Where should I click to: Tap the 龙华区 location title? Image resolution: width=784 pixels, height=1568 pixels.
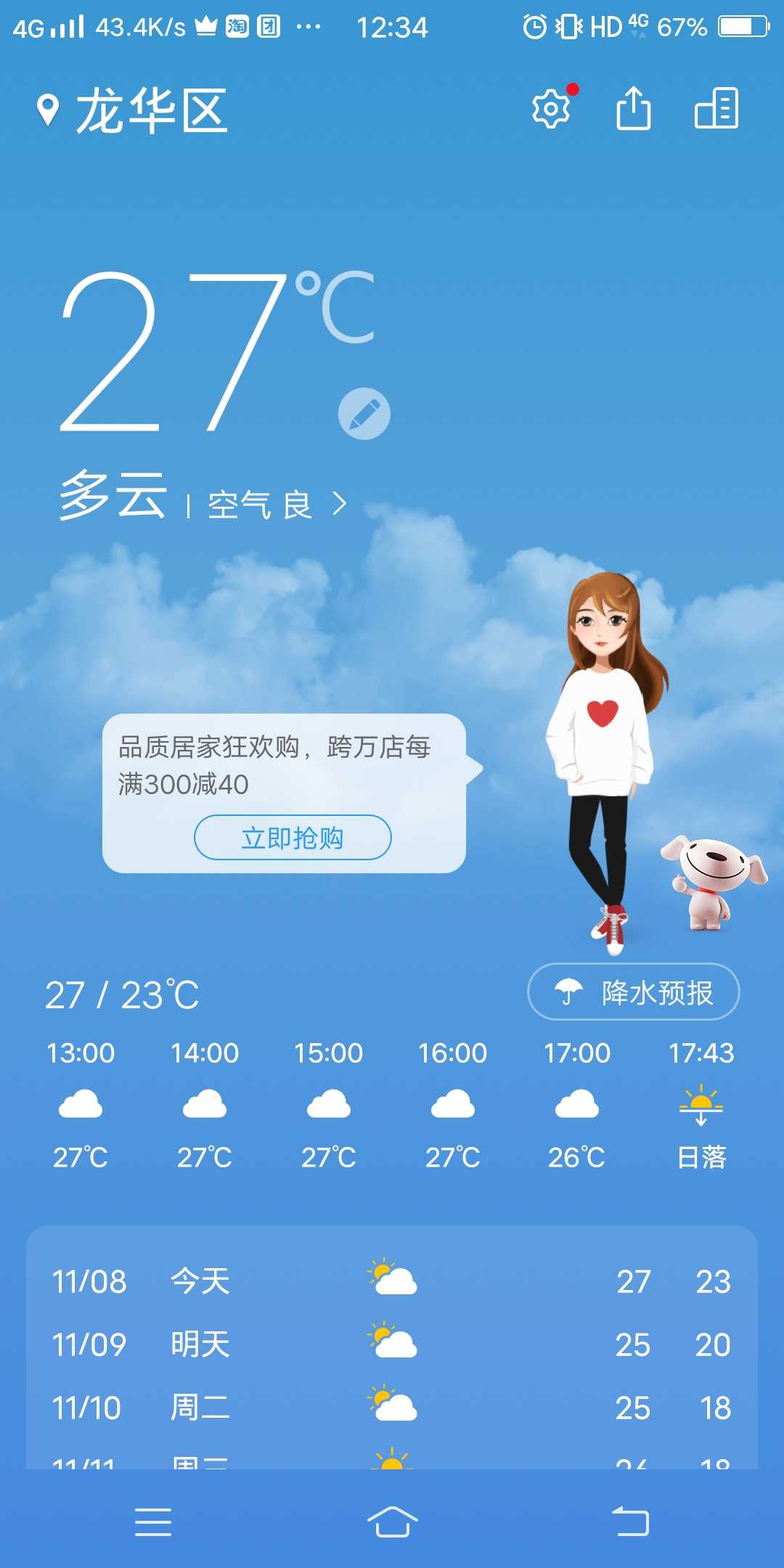[x=151, y=110]
